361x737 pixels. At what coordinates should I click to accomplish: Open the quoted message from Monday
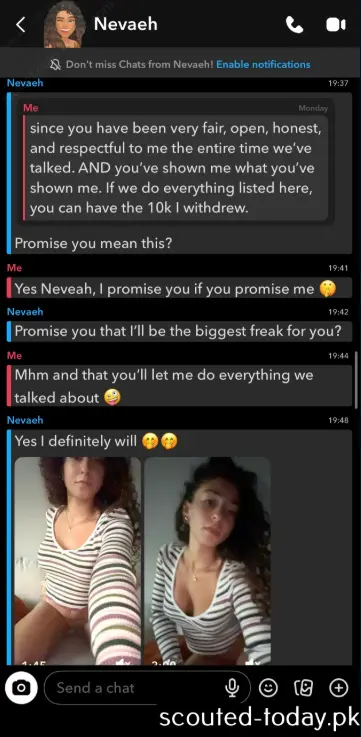click(x=175, y=160)
